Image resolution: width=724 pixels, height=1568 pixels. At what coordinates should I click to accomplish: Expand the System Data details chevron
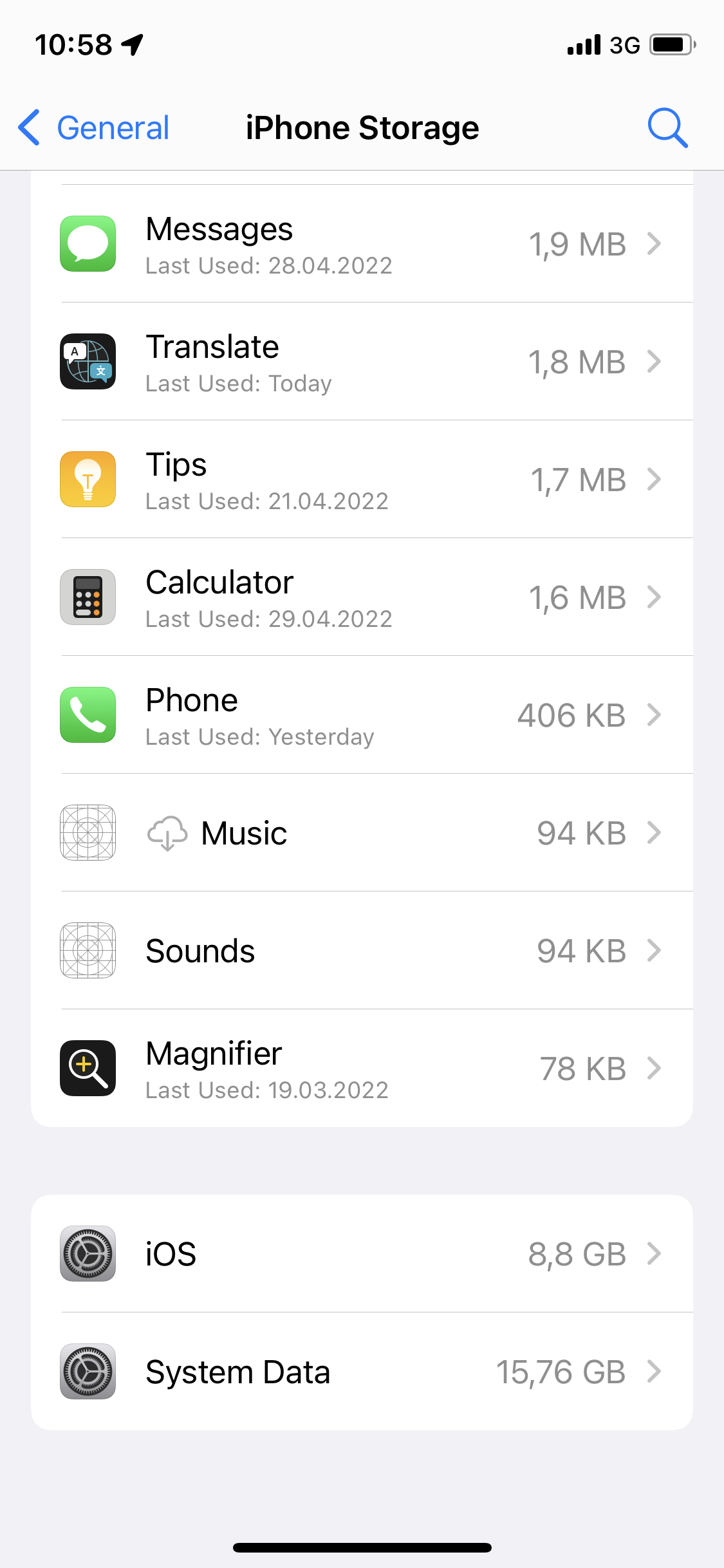coord(655,1371)
